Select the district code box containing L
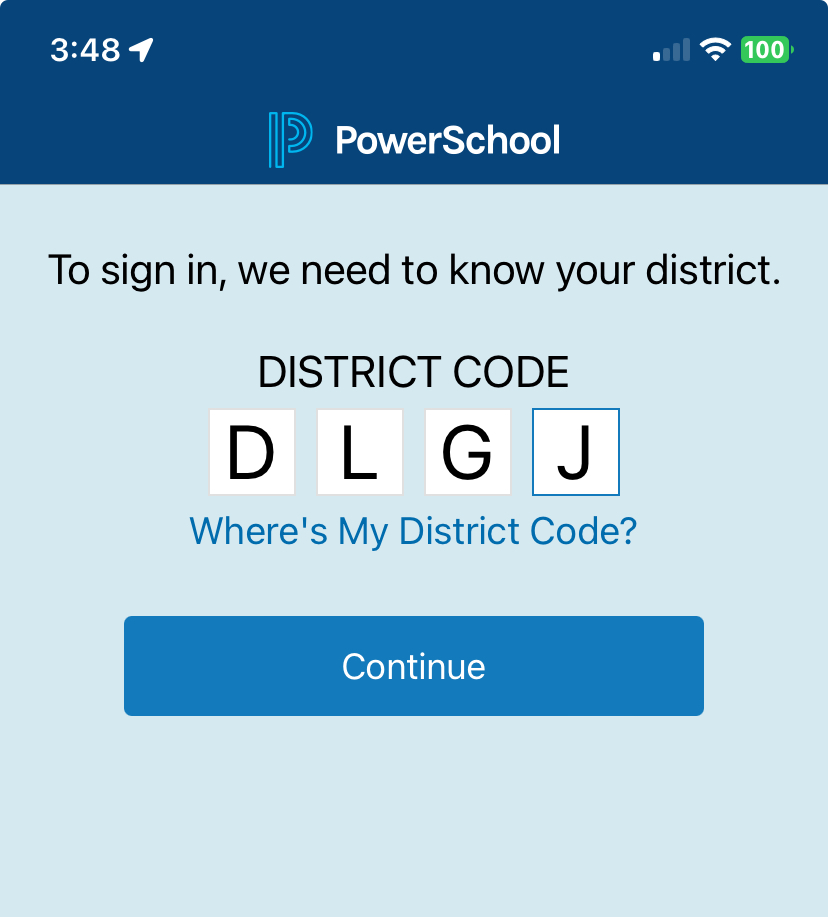The height and width of the screenshot is (917, 828). pos(359,452)
